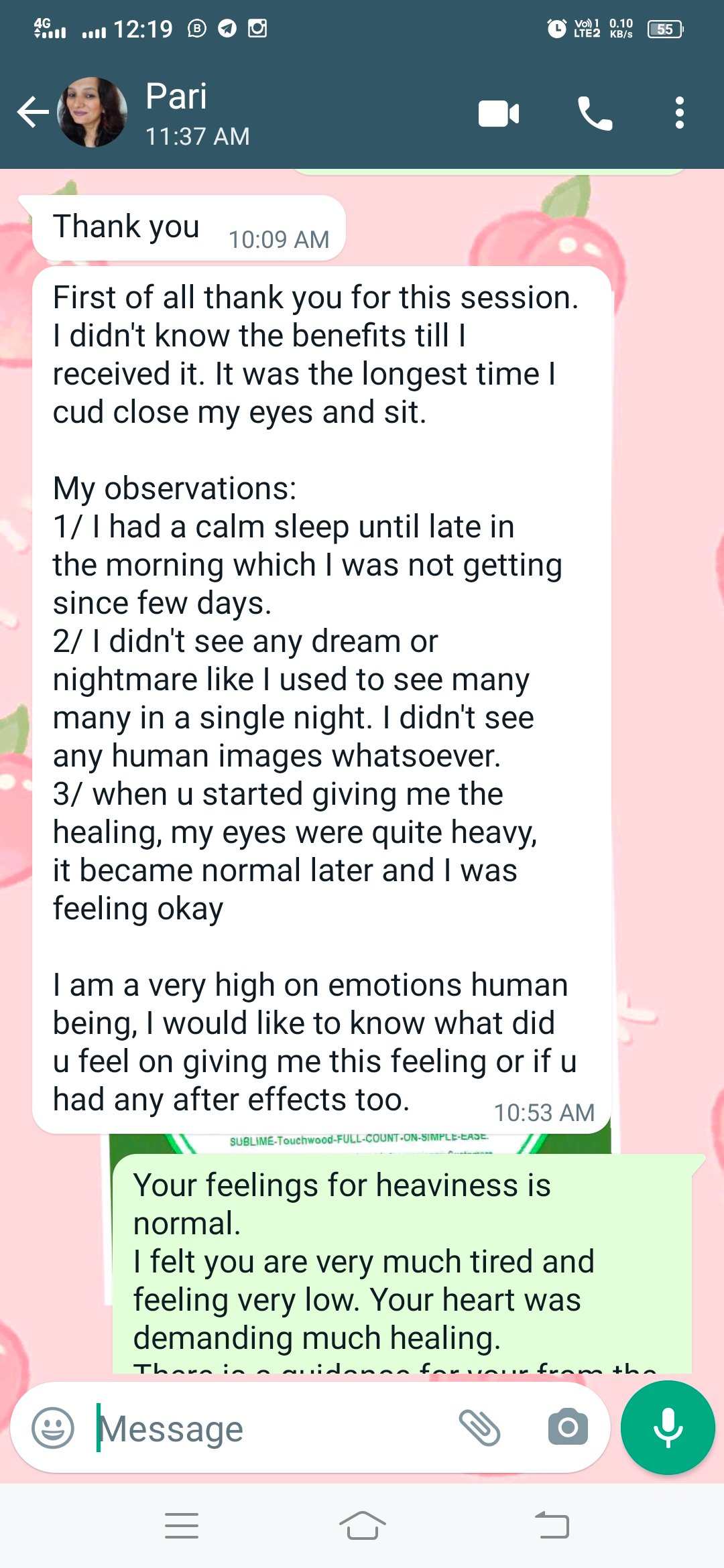Place a voice call to Pari
The width and height of the screenshot is (724, 1568).
(595, 113)
